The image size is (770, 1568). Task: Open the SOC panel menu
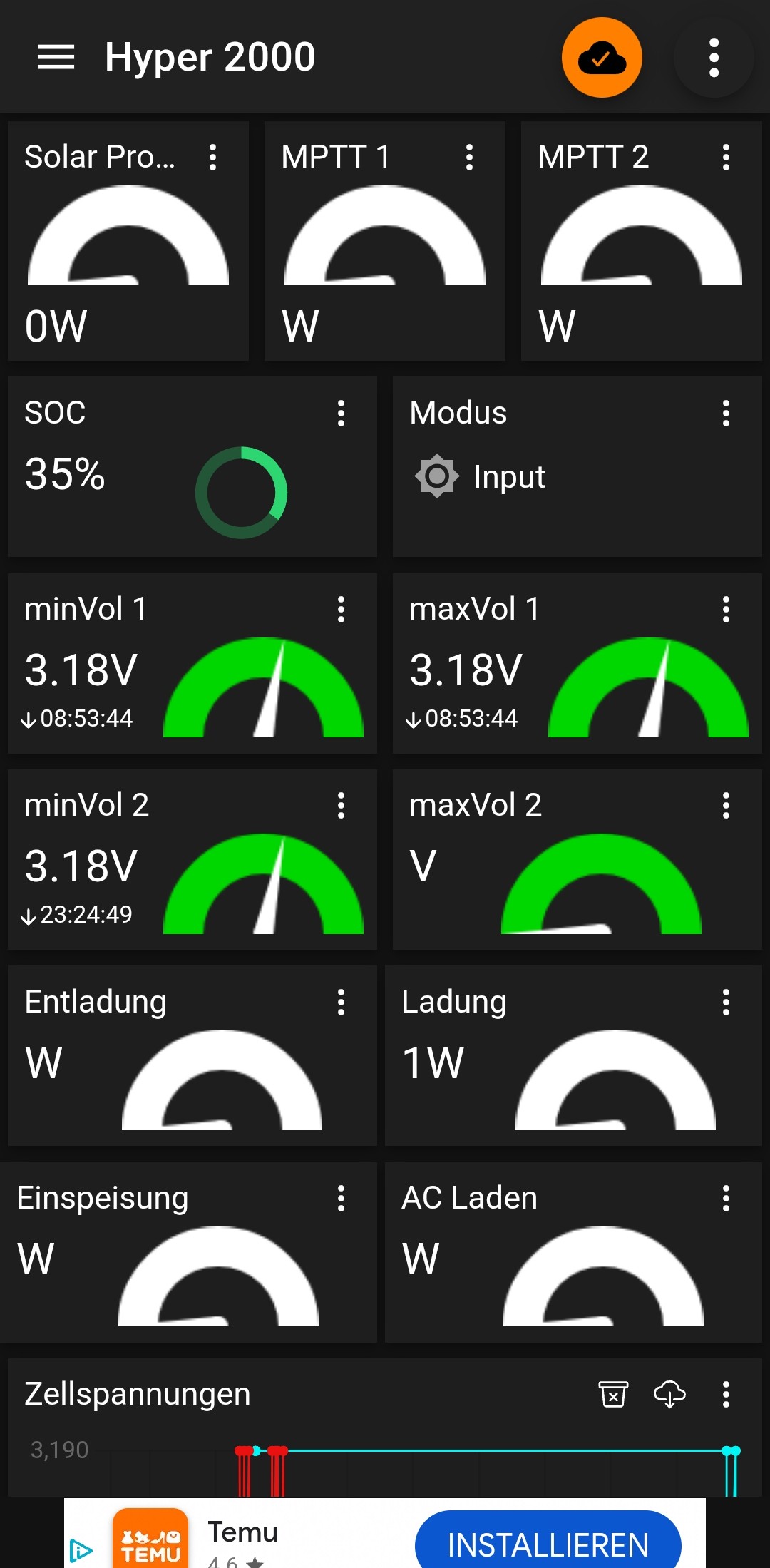point(341,413)
